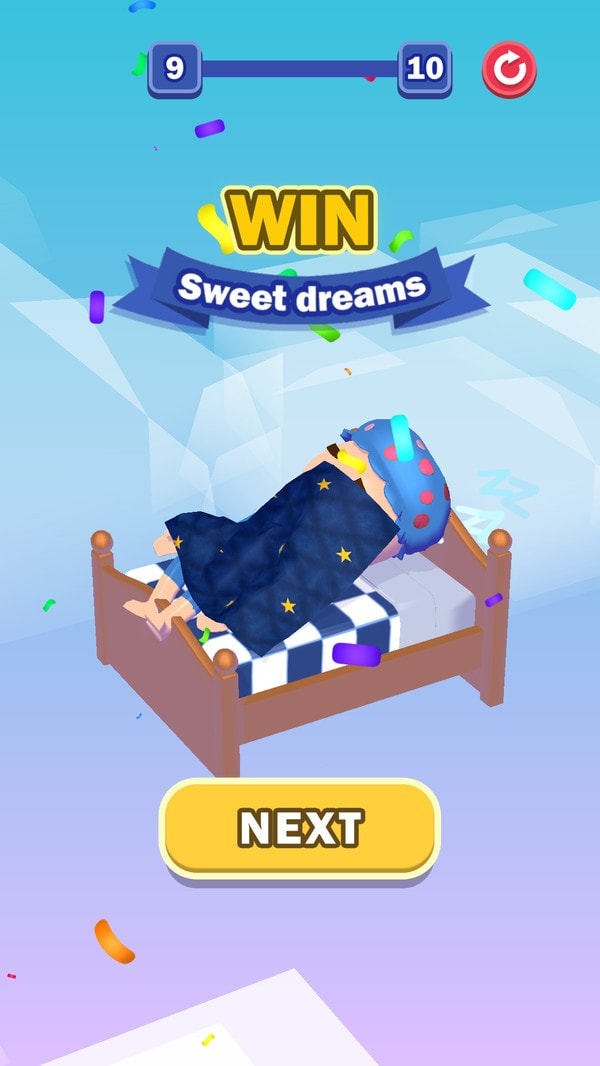Continue with the yellow NEXT button

[x=300, y=828]
